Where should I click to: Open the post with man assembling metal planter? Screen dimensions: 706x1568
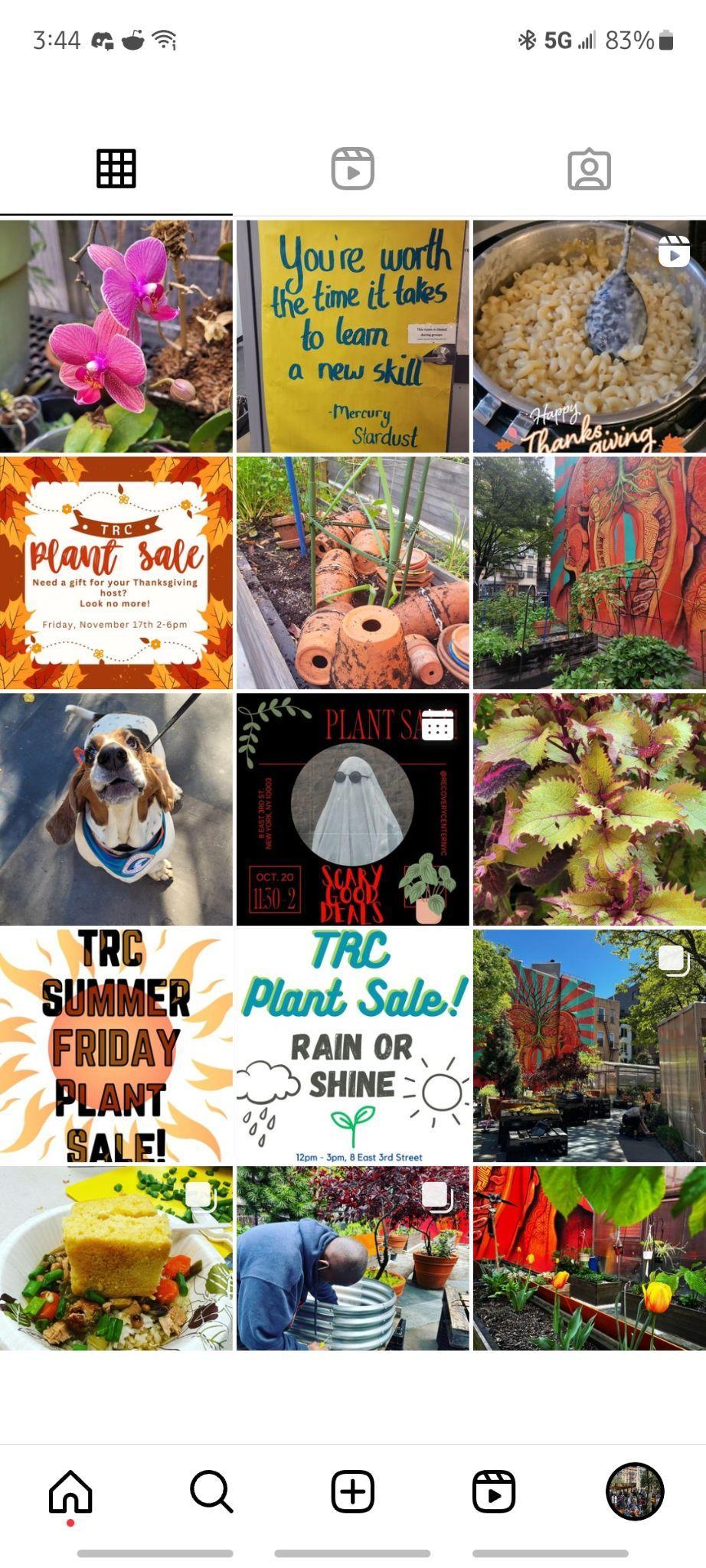point(352,1258)
